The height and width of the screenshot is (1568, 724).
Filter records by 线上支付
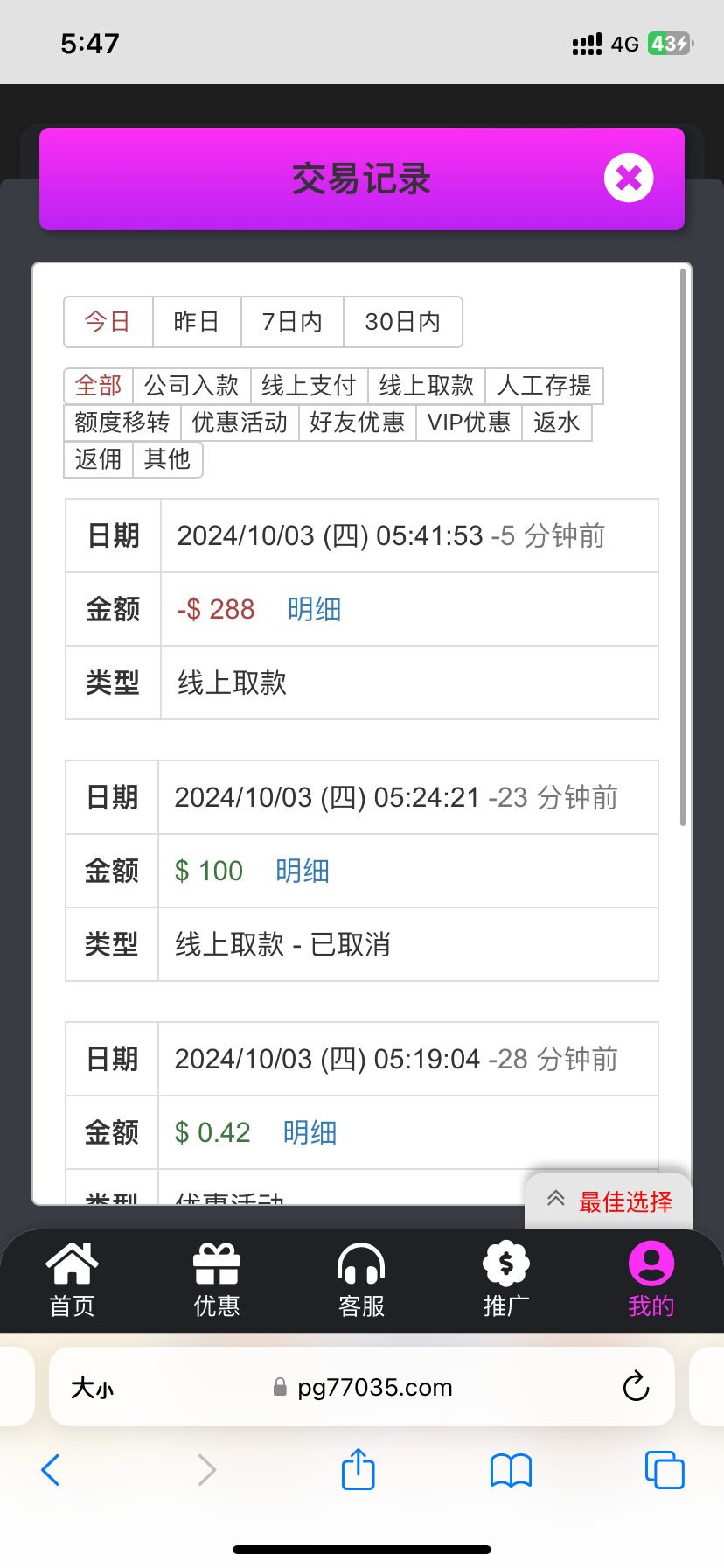pyautogui.click(x=309, y=386)
